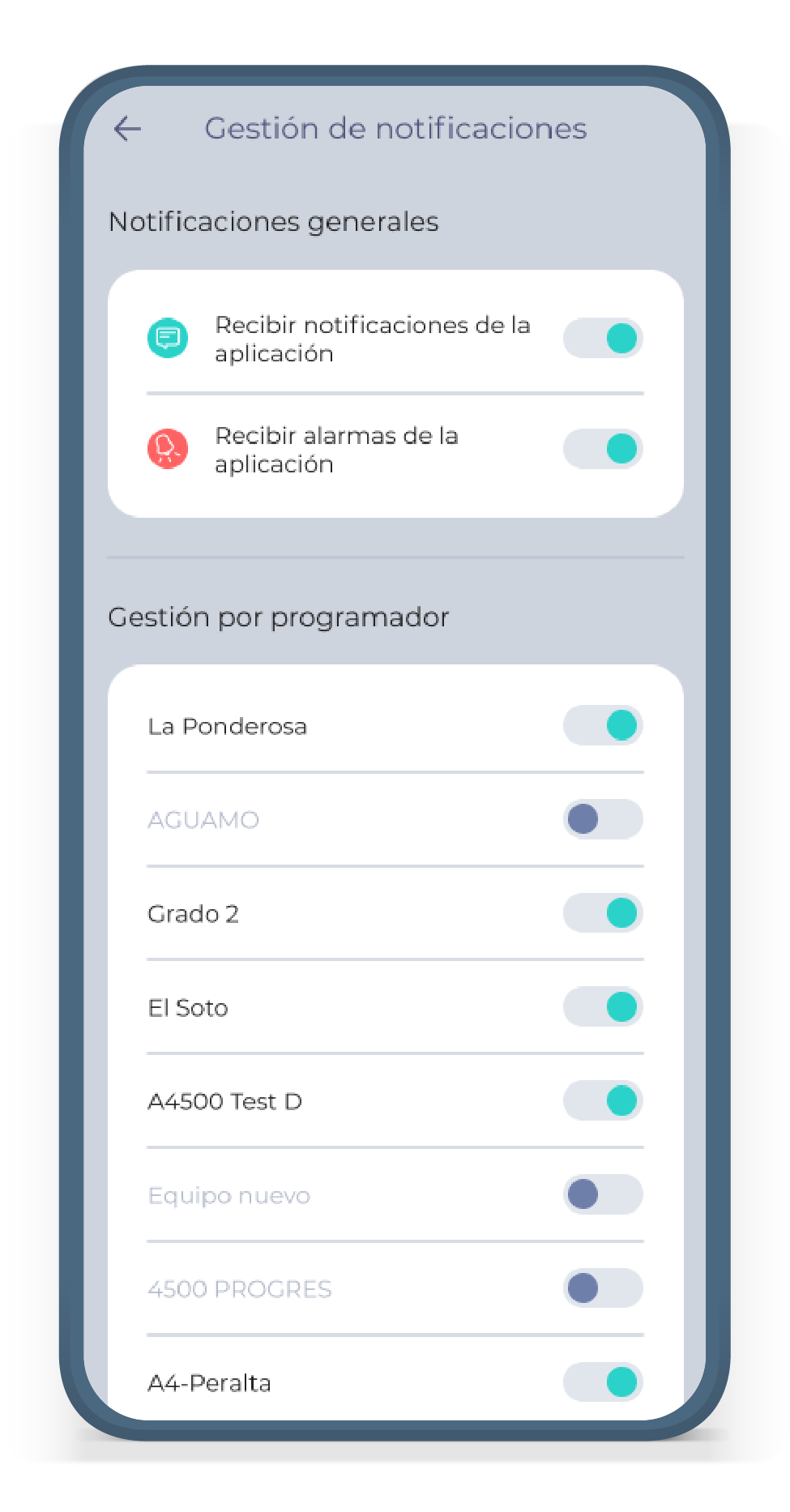Toggle off notifications for La Ponderosa
790x1512 pixels.
(603, 725)
